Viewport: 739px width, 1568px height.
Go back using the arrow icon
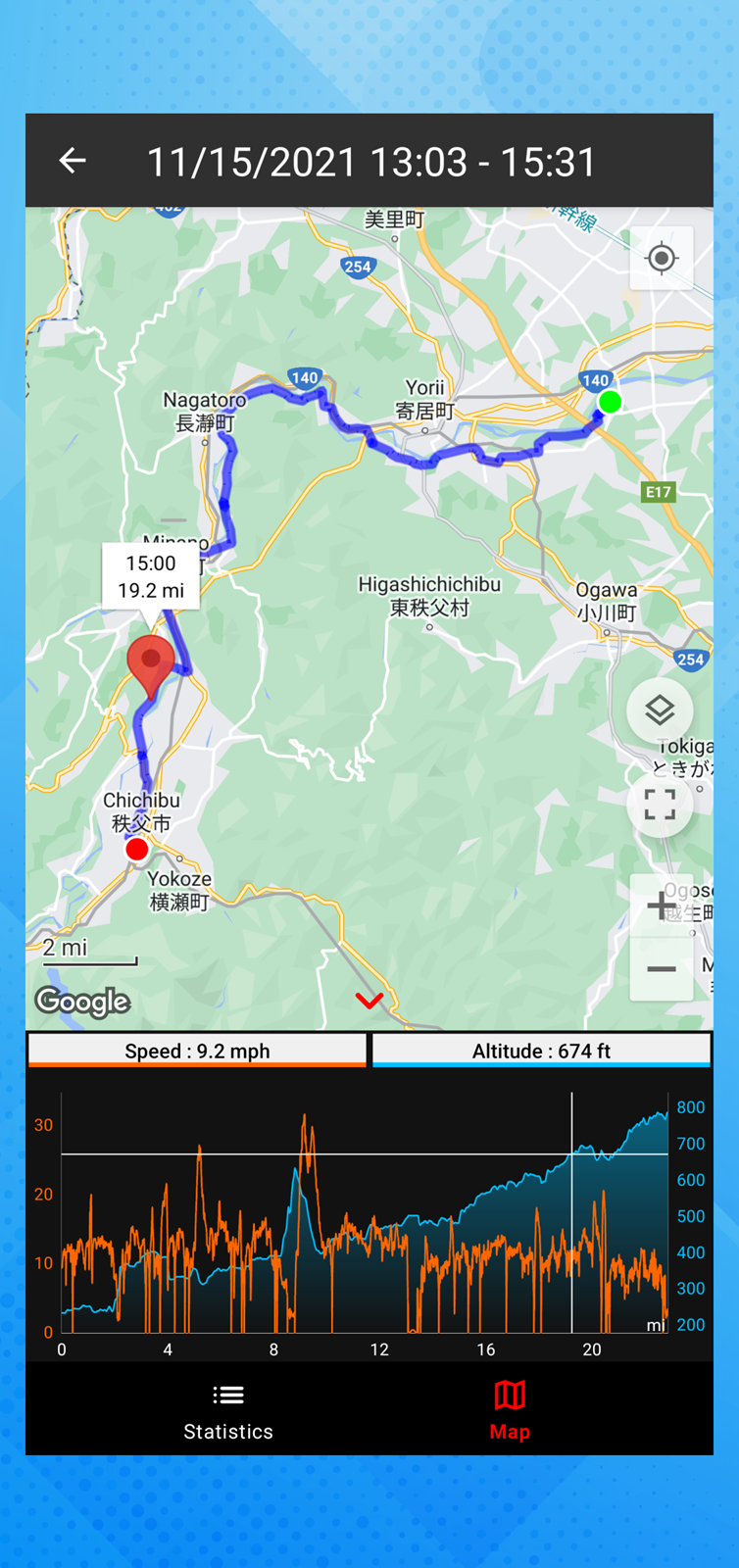tap(73, 161)
